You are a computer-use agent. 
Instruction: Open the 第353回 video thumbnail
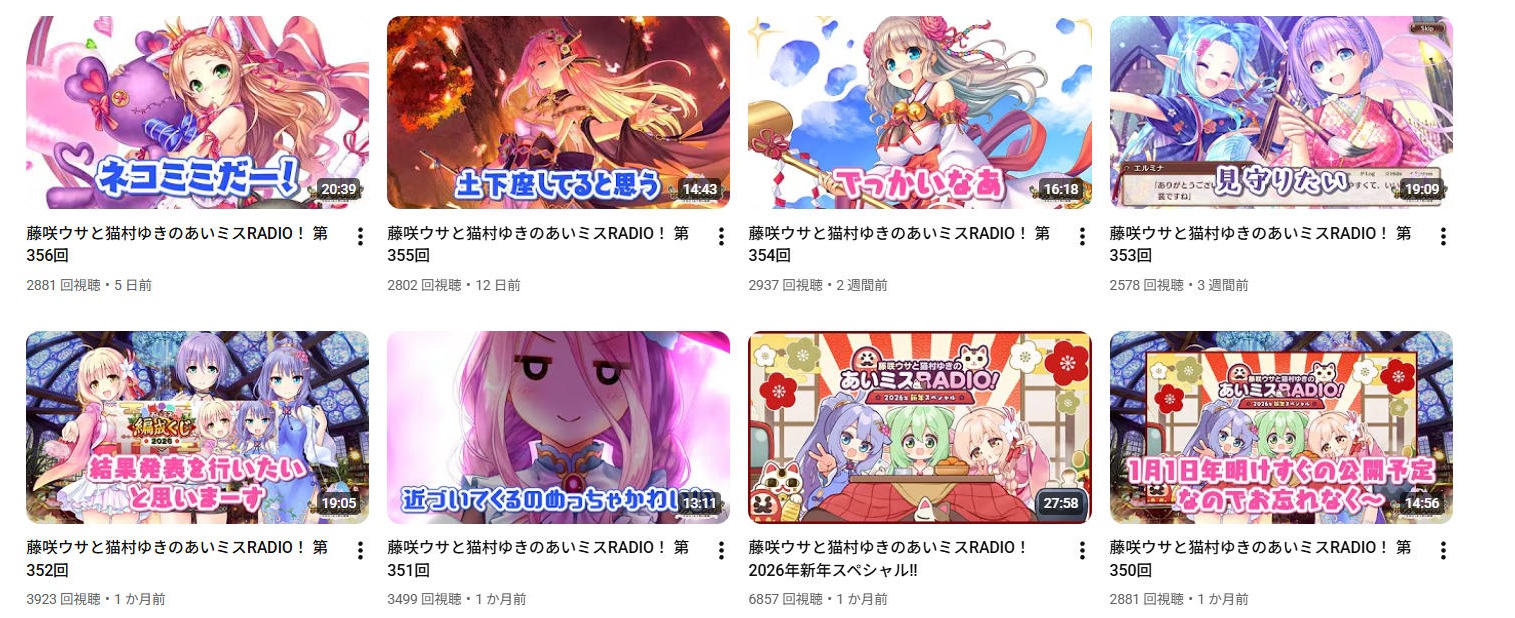pyautogui.click(x=1281, y=112)
